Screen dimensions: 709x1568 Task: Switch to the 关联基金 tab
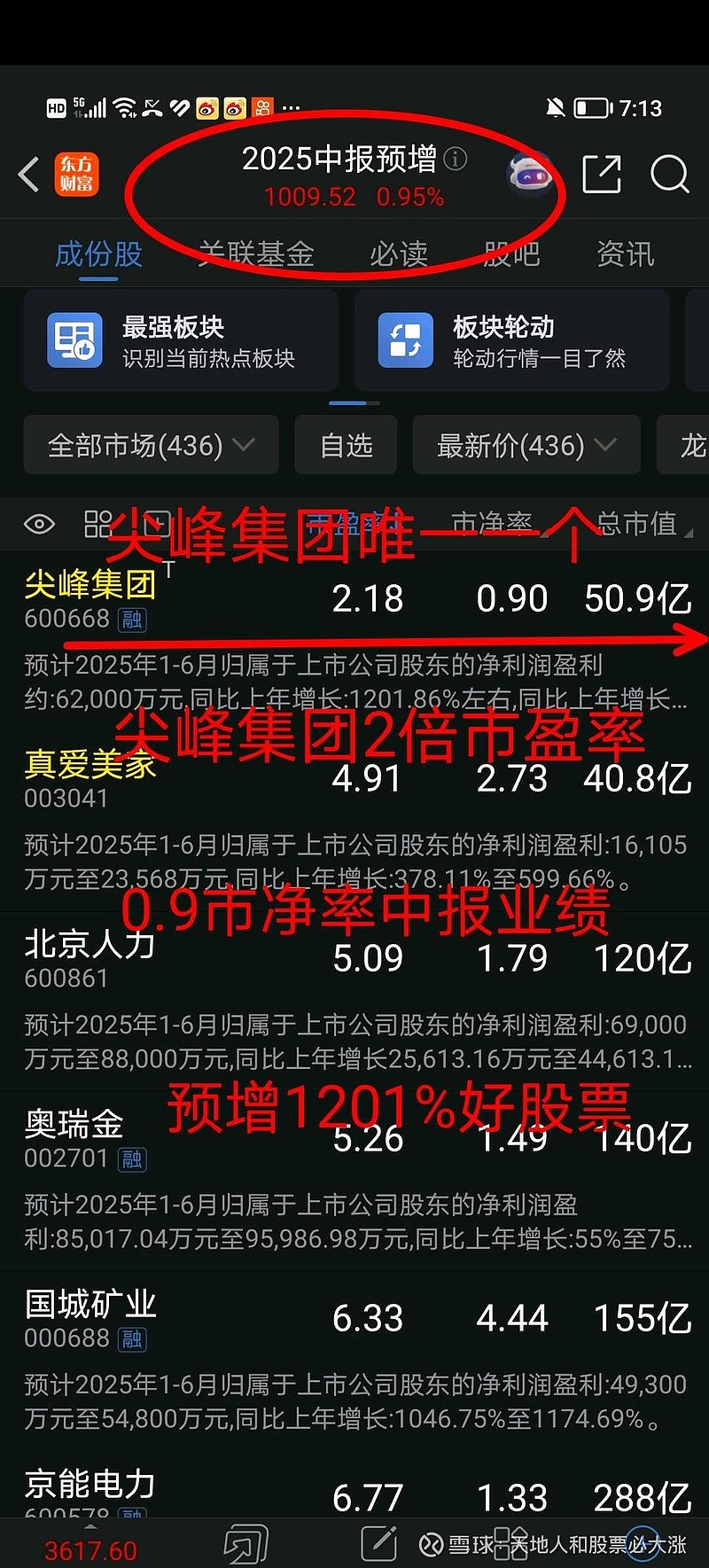[x=256, y=254]
